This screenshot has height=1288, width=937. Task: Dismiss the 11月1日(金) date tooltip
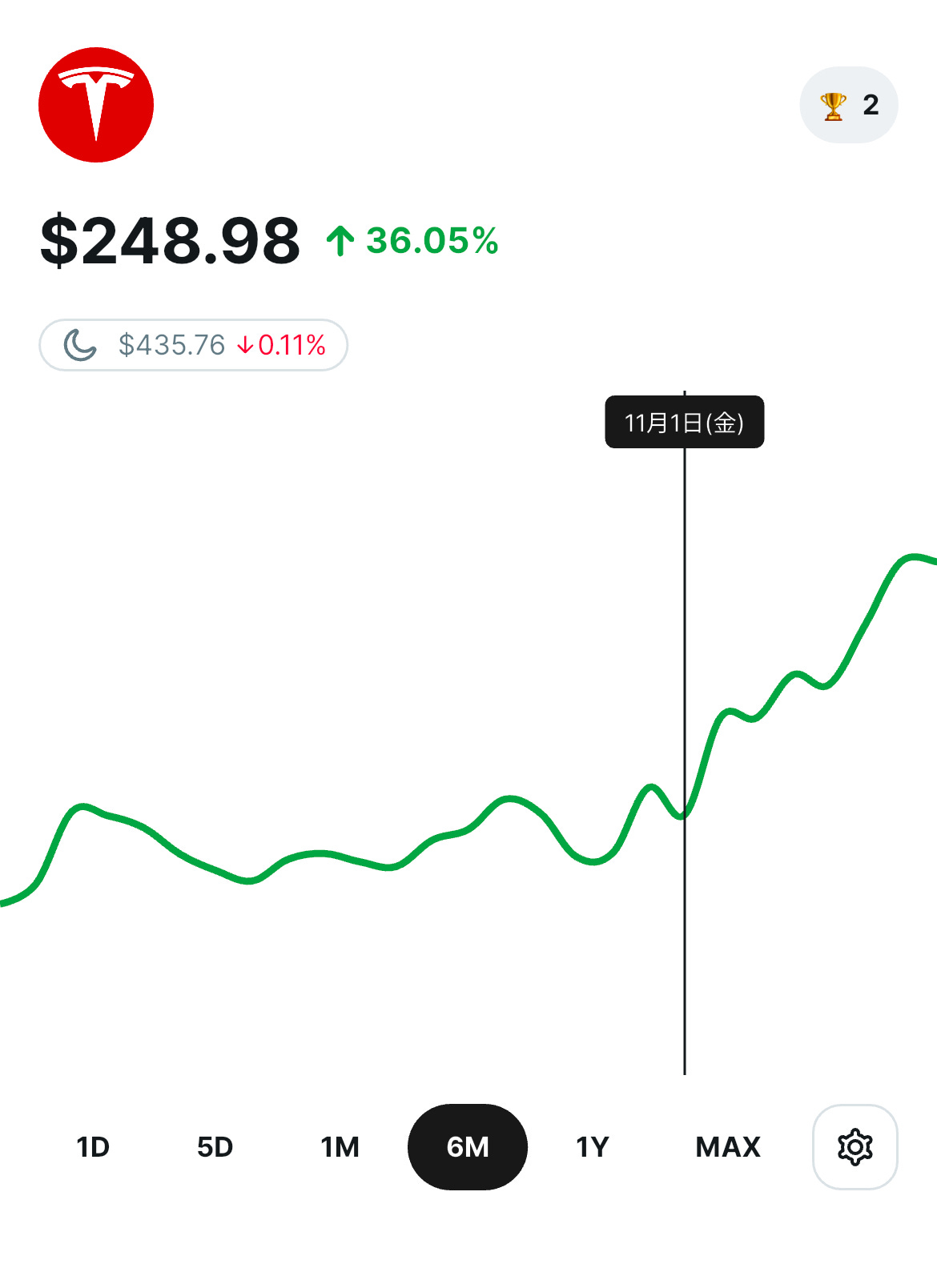(685, 422)
